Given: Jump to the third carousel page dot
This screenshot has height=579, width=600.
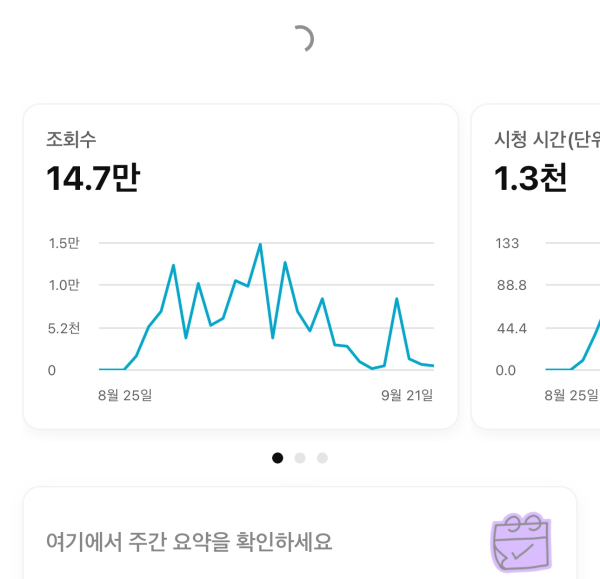Looking at the screenshot, I should click(x=322, y=458).
